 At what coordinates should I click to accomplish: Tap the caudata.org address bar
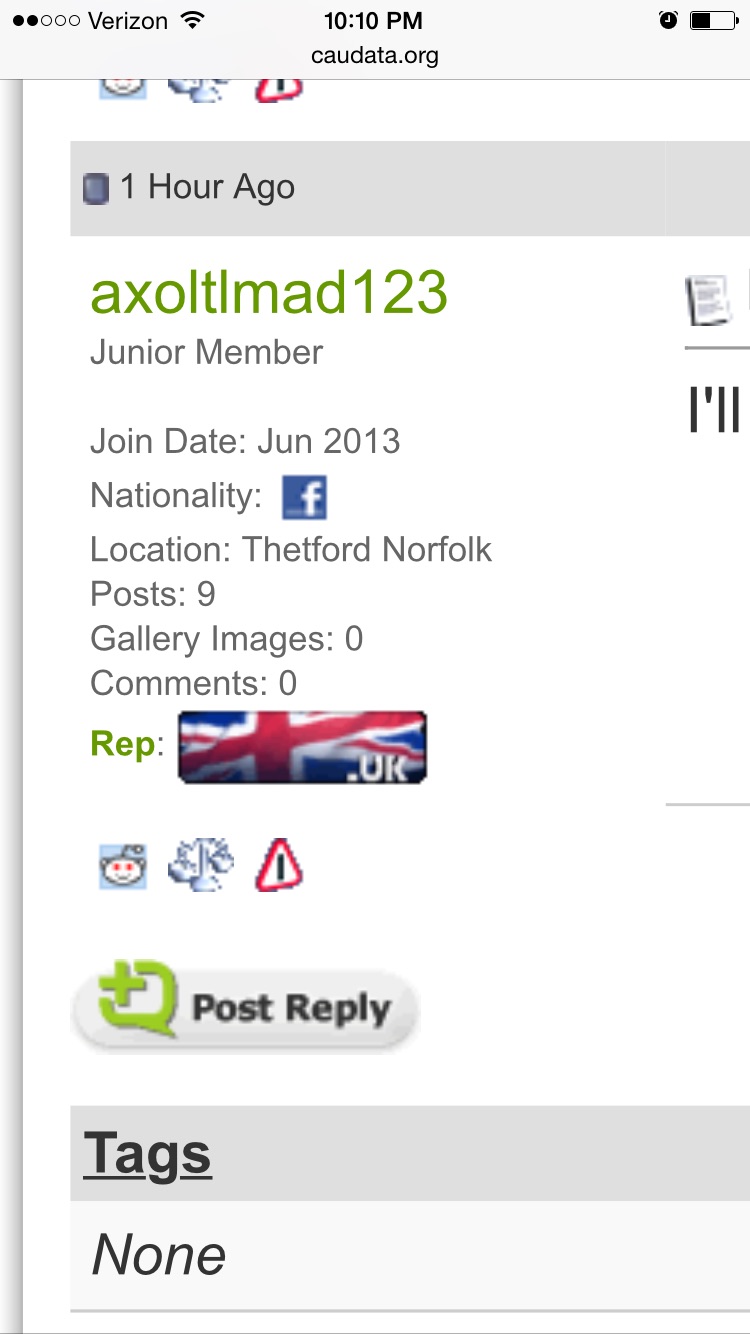(375, 55)
